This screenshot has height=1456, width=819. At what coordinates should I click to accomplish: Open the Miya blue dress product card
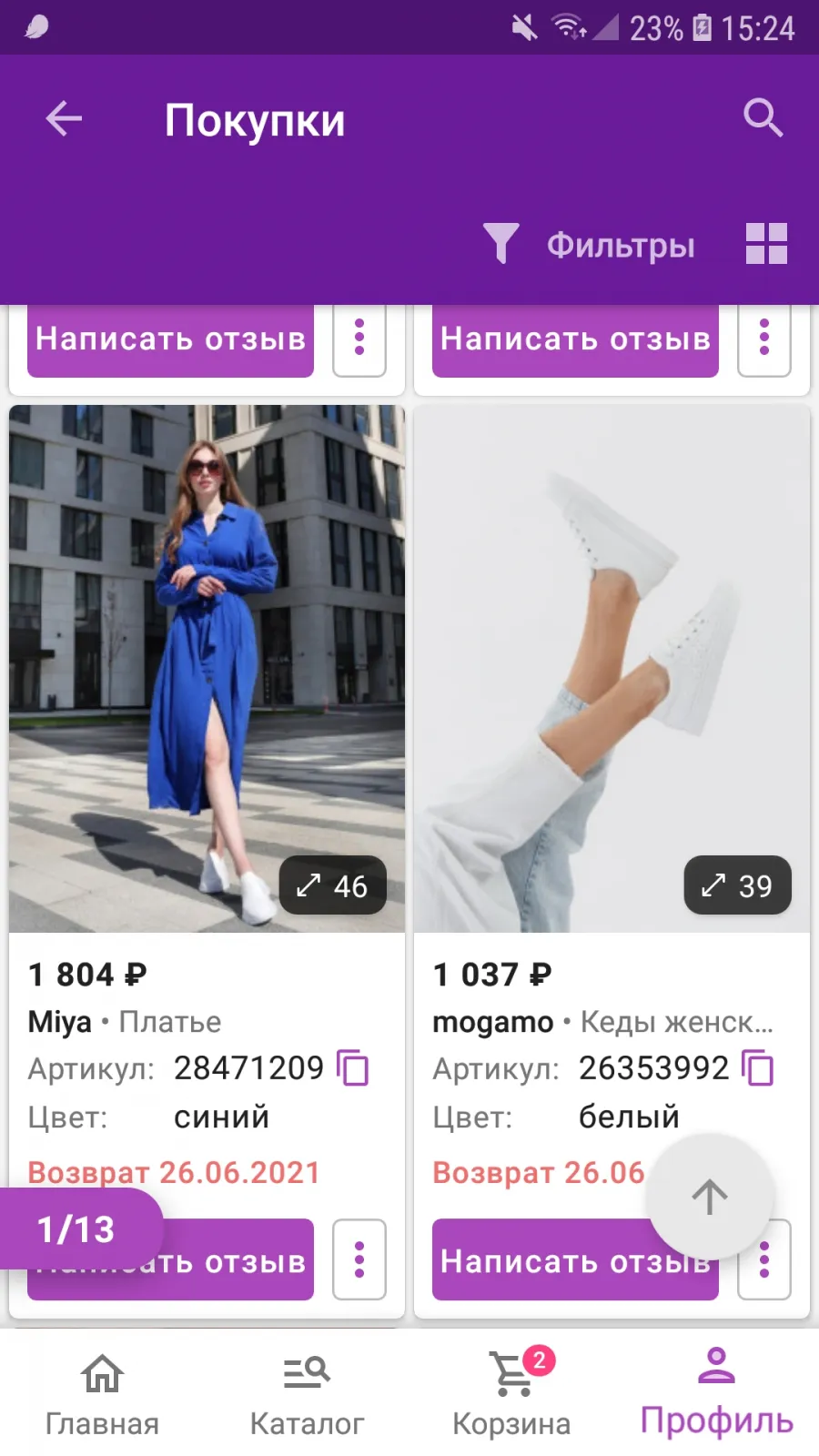point(207,669)
